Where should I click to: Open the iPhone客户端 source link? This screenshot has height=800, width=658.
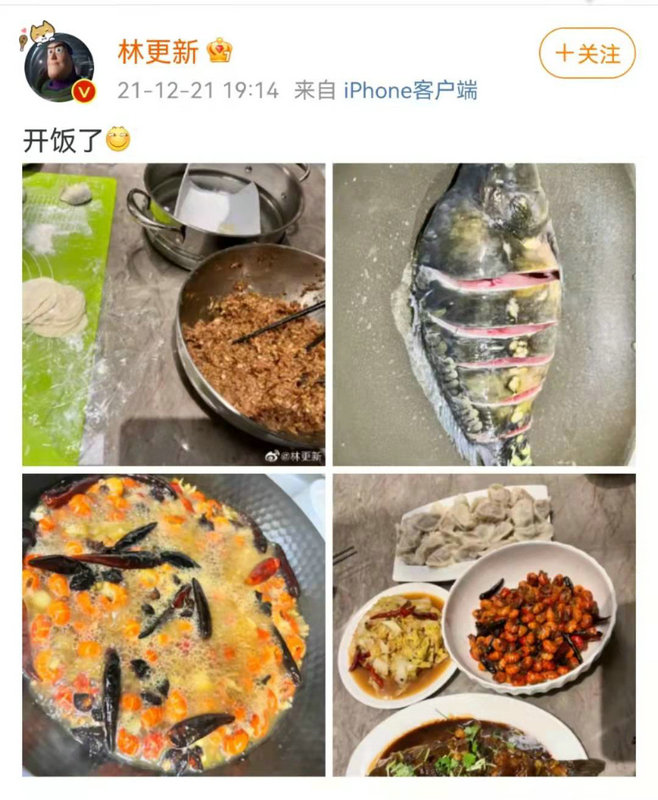pyautogui.click(x=410, y=91)
